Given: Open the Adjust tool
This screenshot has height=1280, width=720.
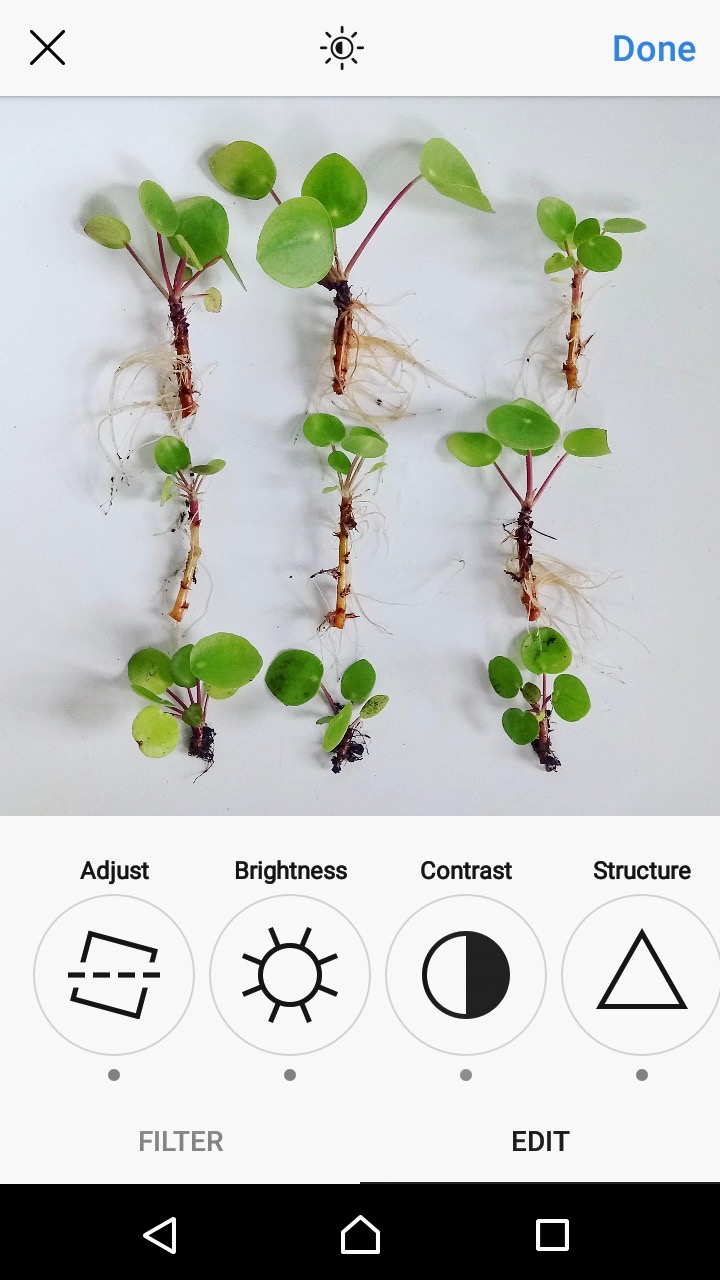Looking at the screenshot, I should [x=114, y=974].
